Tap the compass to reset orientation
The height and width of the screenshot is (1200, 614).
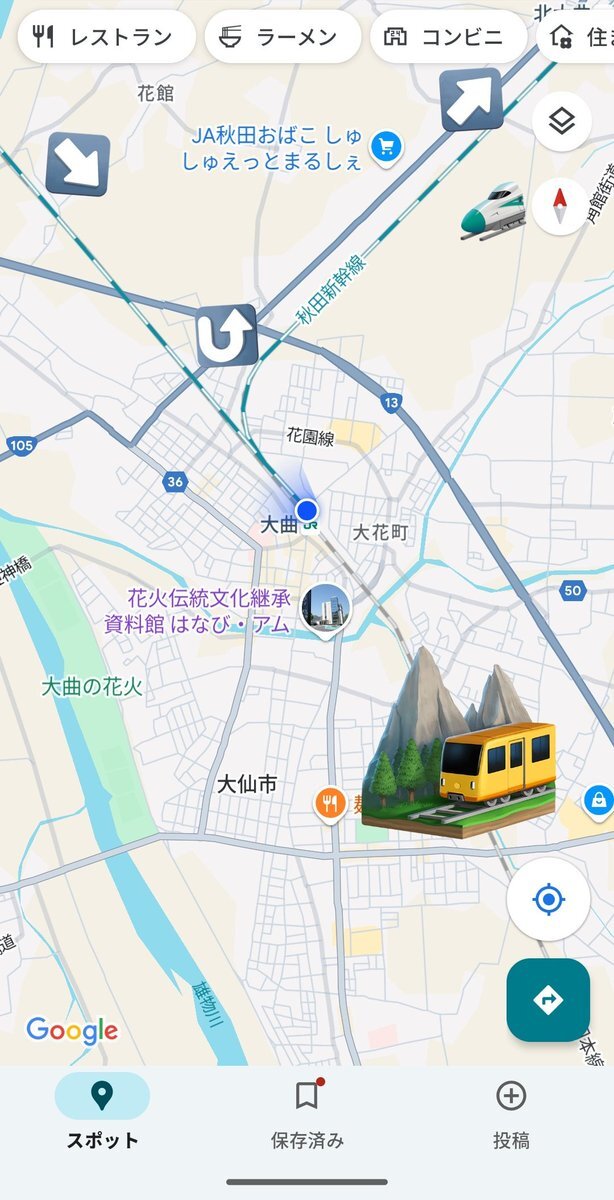point(560,206)
